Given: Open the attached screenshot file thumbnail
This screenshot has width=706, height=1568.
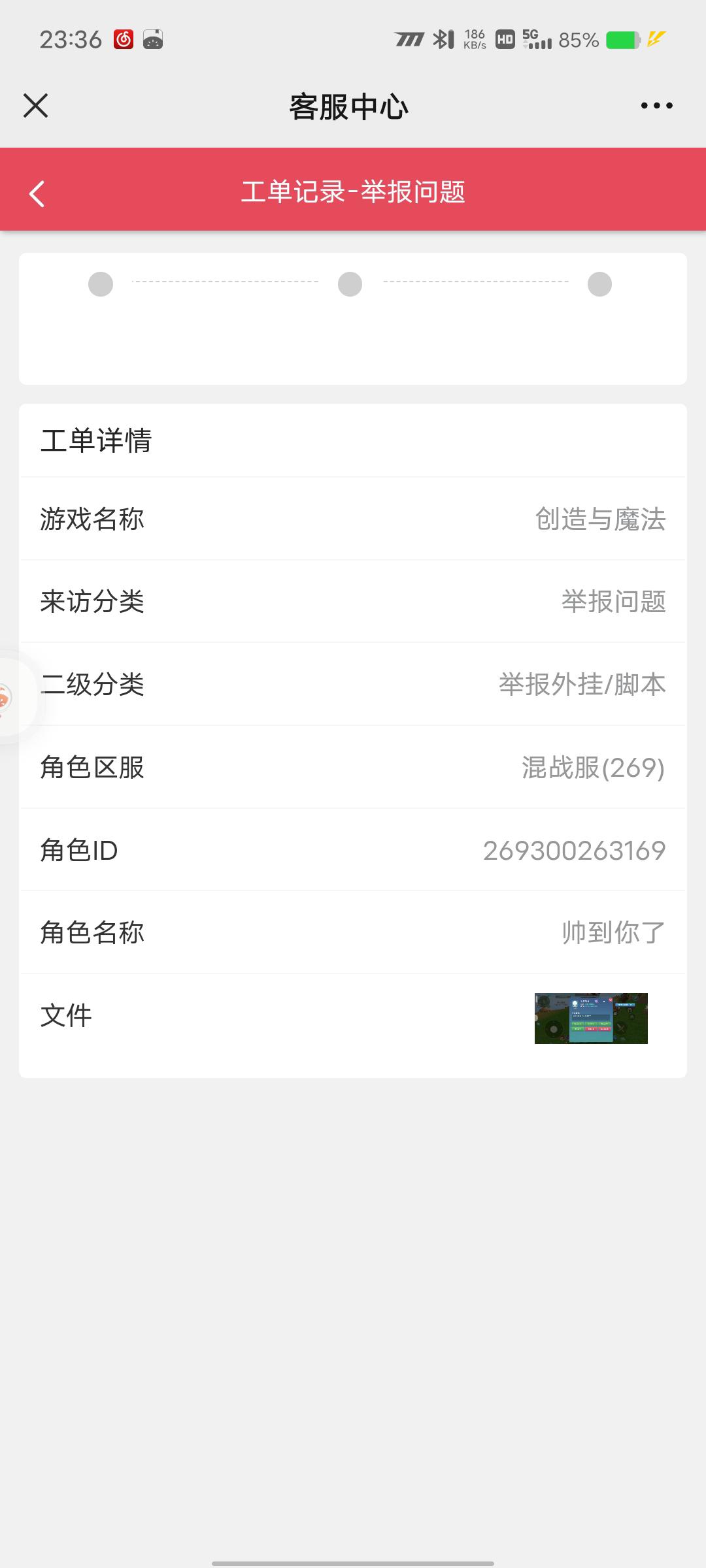Looking at the screenshot, I should pyautogui.click(x=591, y=1018).
